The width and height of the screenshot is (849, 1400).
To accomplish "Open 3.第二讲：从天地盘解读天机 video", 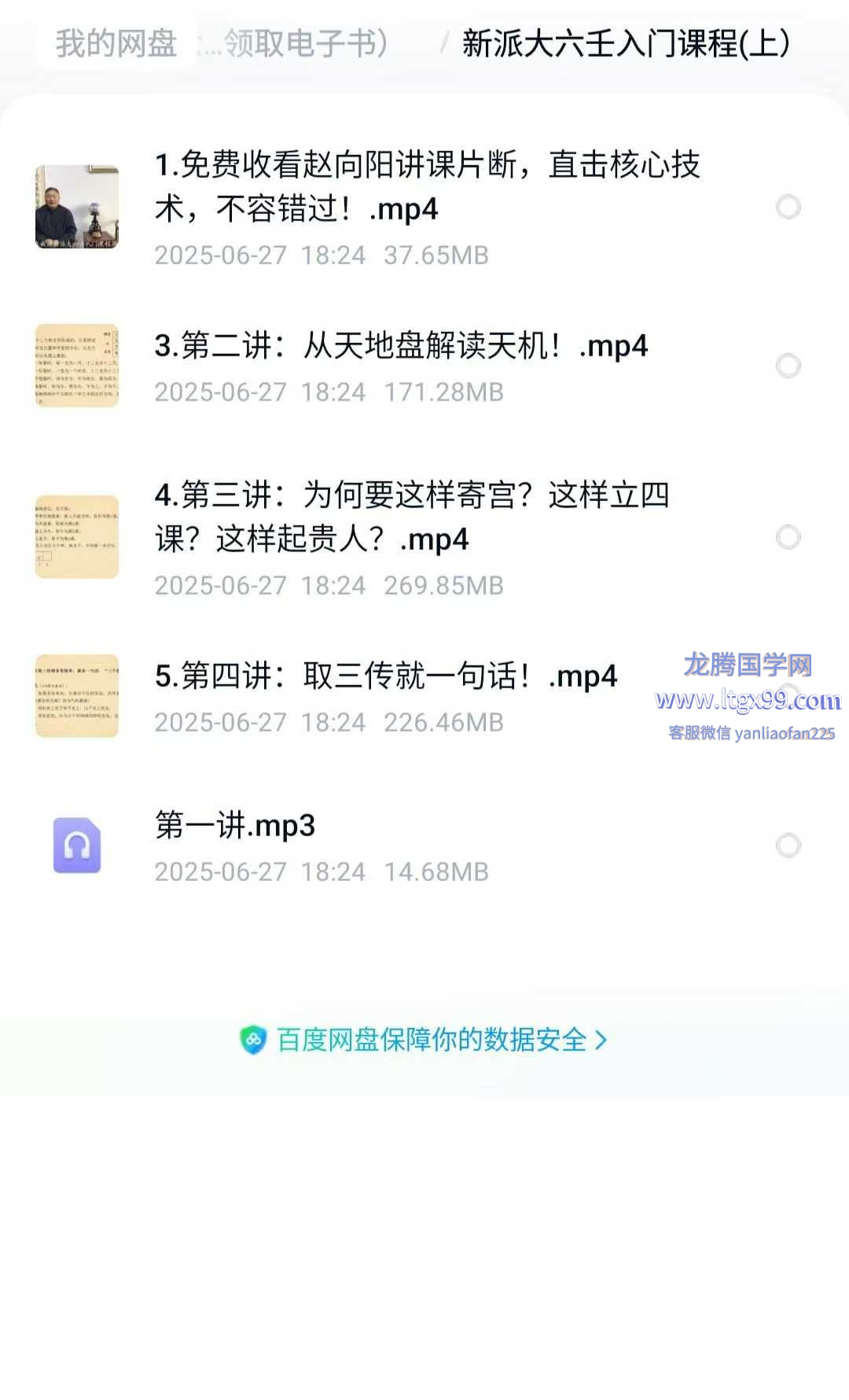I will [x=401, y=346].
